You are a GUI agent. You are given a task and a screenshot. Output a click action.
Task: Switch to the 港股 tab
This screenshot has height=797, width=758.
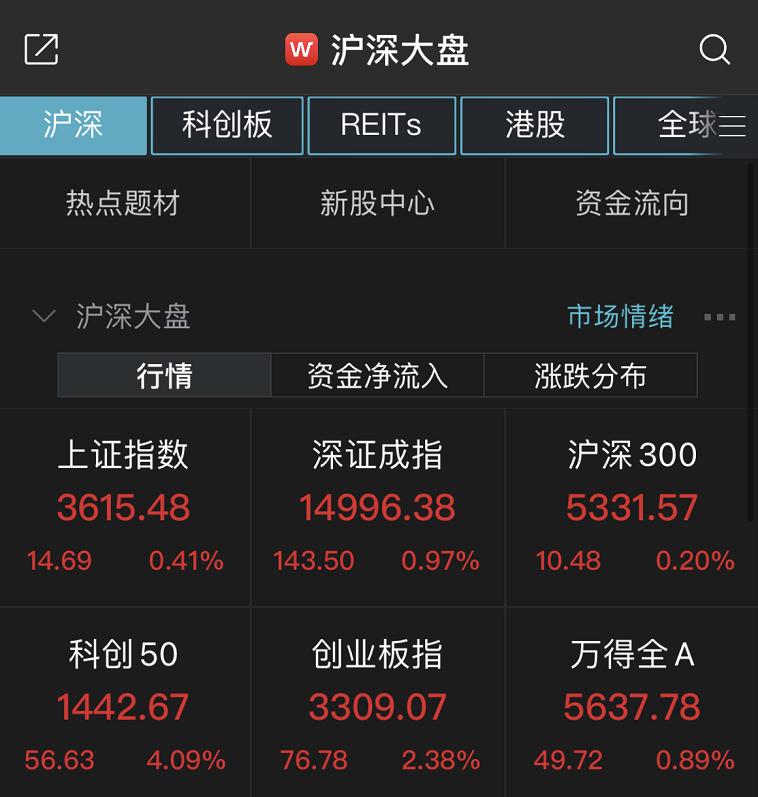pos(534,125)
